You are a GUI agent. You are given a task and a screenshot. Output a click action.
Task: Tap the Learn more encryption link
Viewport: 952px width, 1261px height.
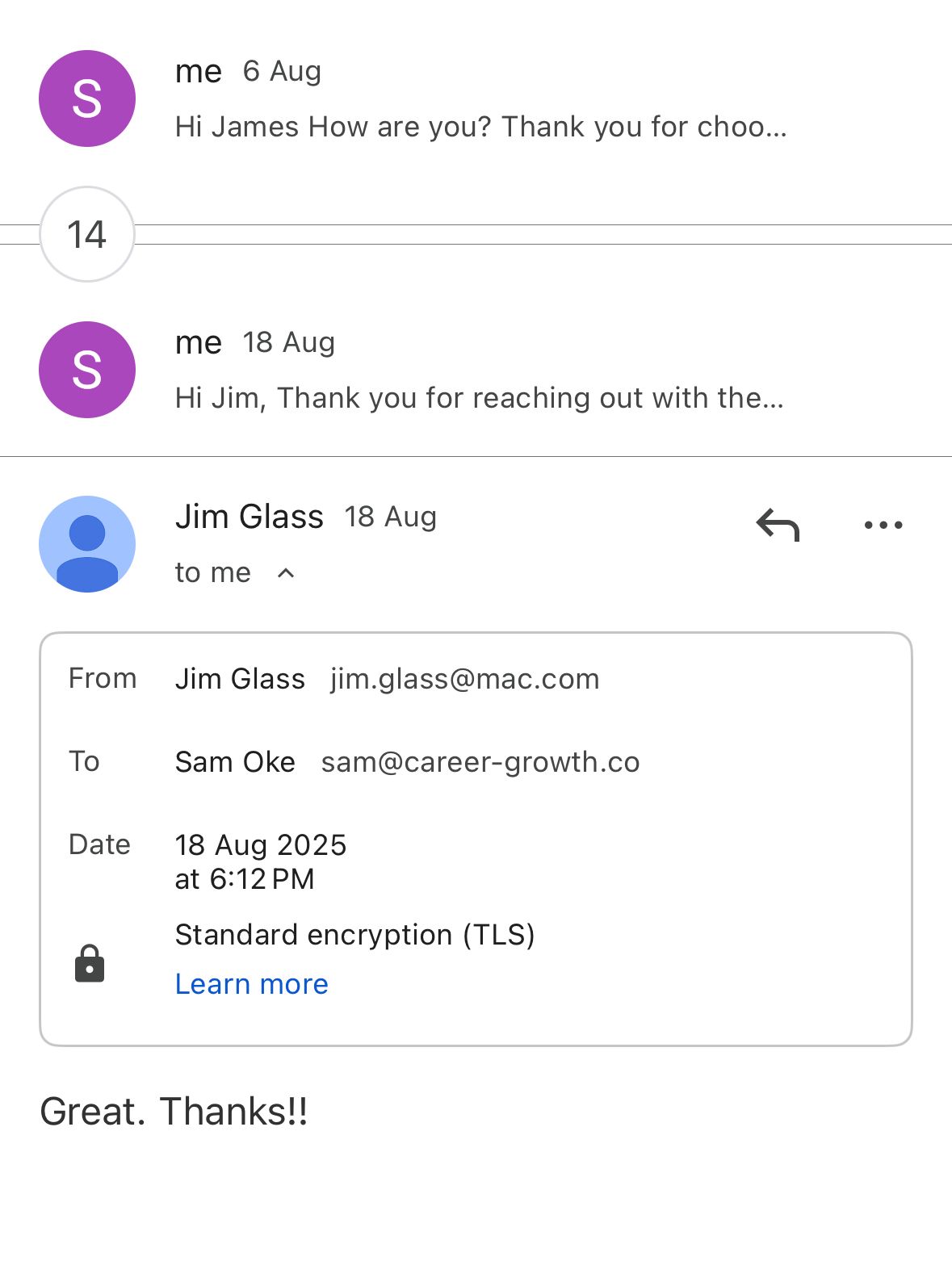[251, 984]
